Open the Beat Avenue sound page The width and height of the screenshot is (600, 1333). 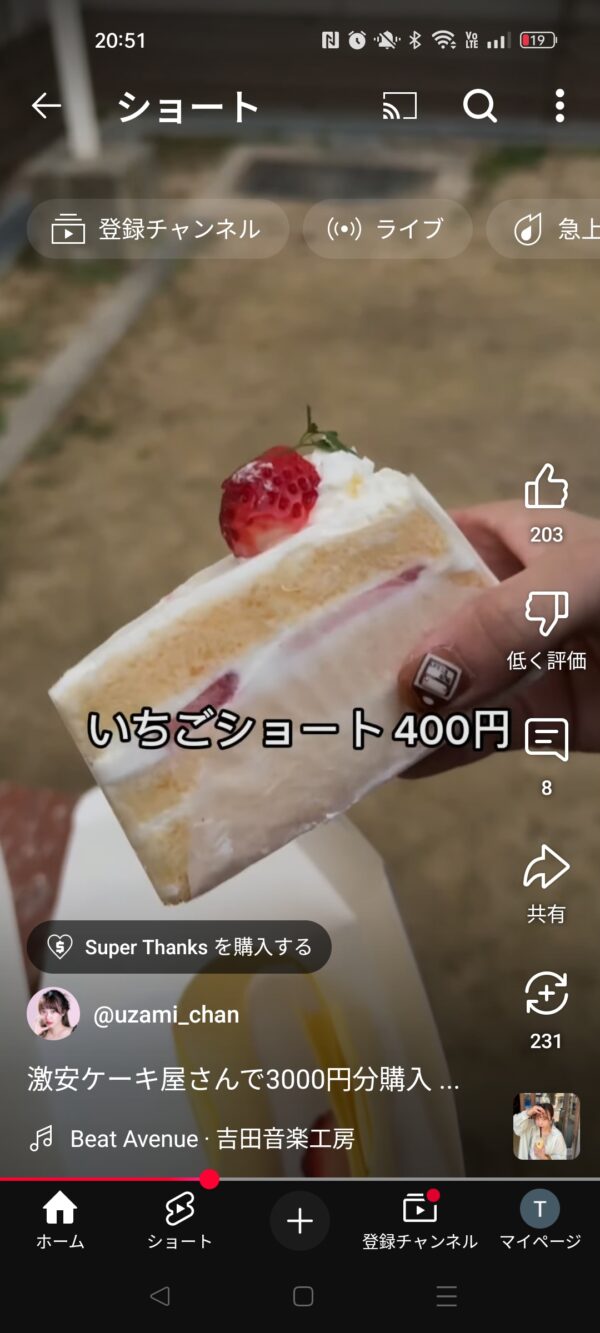[211, 1139]
